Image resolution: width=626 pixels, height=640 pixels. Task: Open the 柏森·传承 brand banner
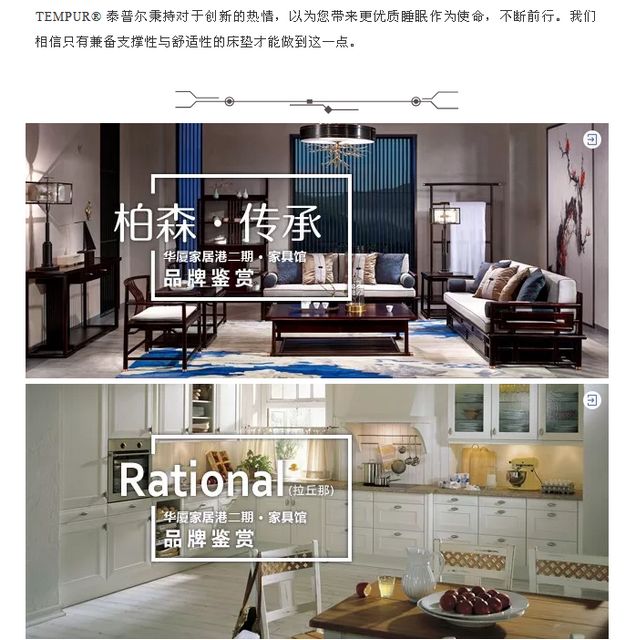point(316,250)
